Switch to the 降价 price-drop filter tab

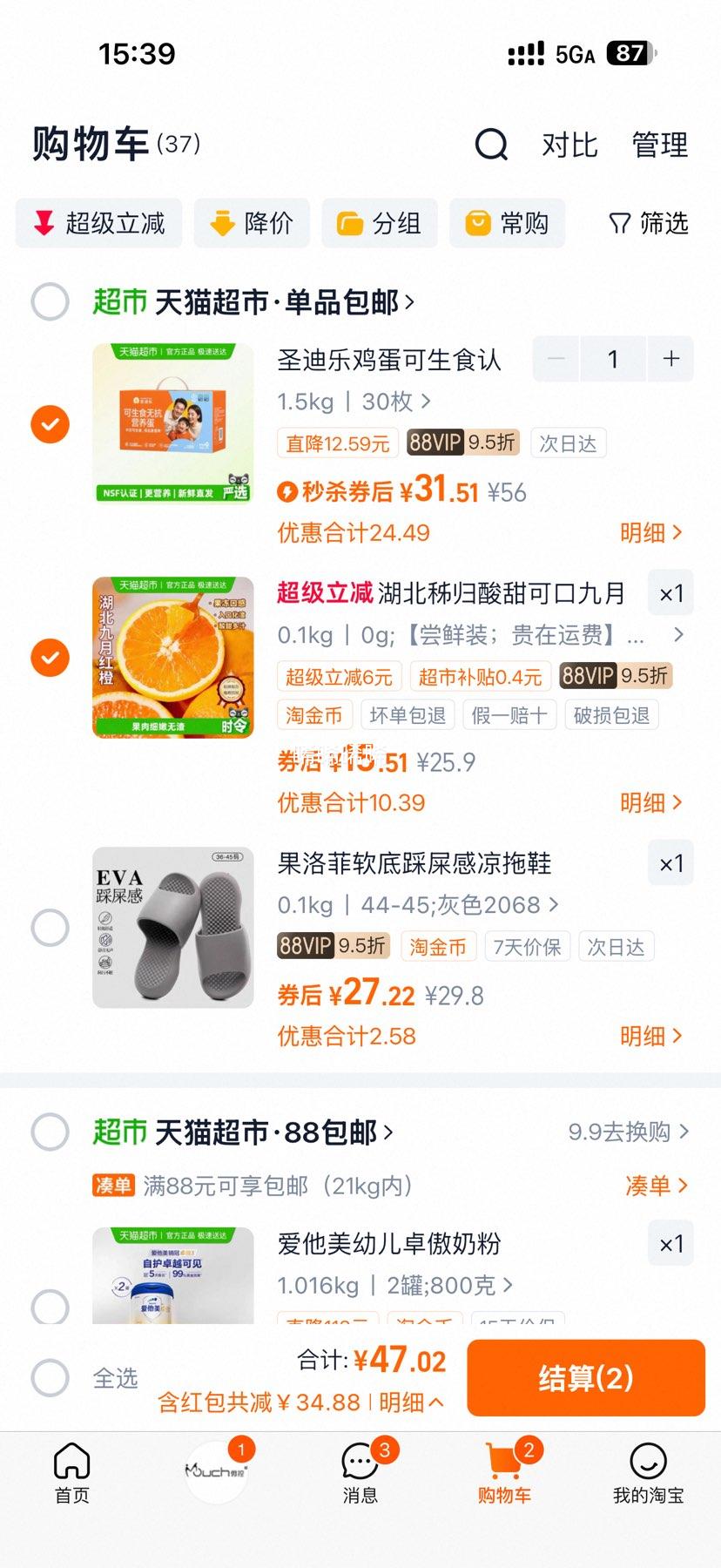click(x=252, y=224)
